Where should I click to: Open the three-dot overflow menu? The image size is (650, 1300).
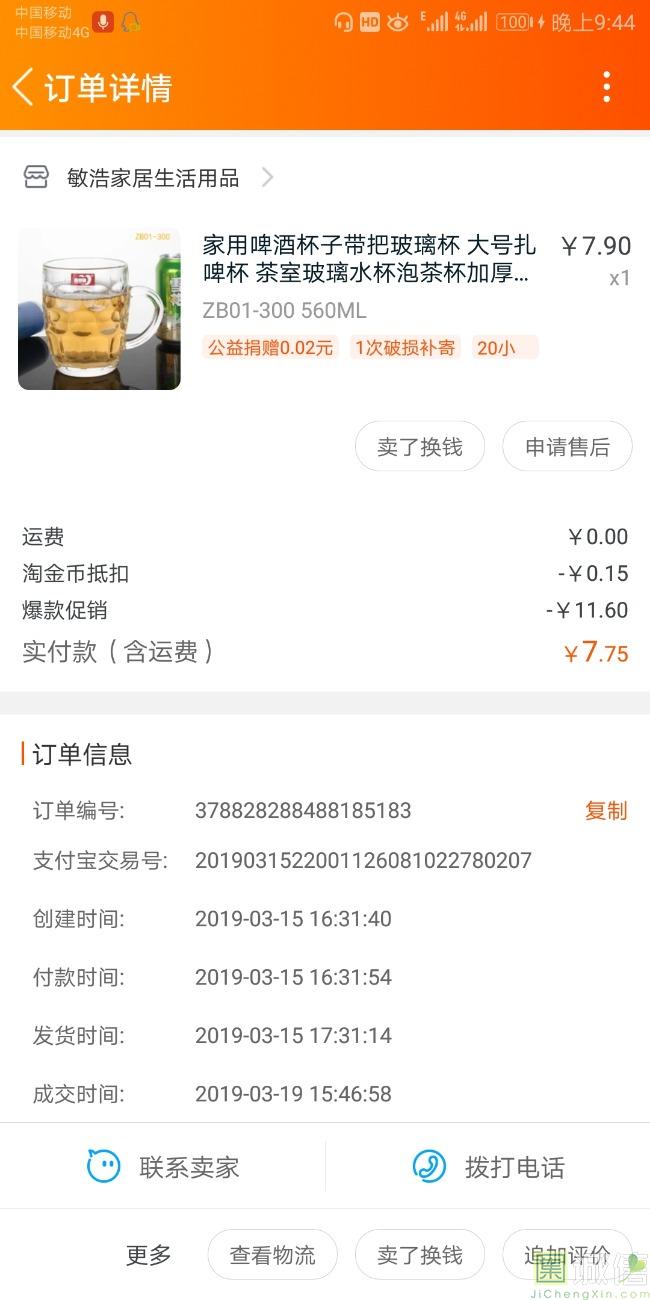coord(606,88)
